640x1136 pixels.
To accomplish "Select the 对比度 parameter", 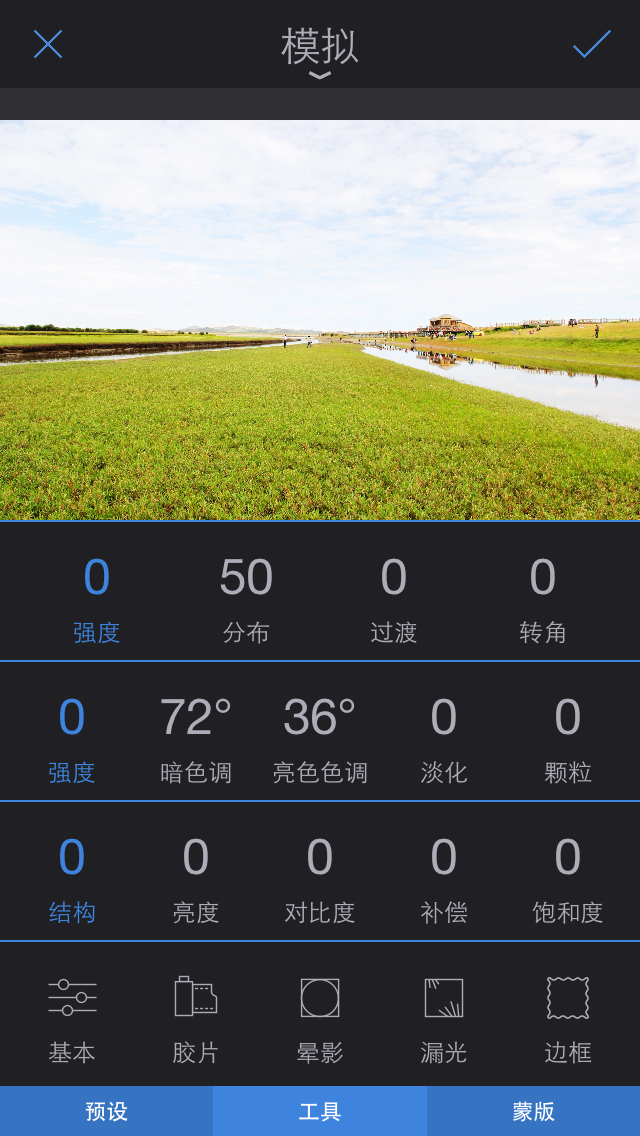I will pyautogui.click(x=320, y=878).
